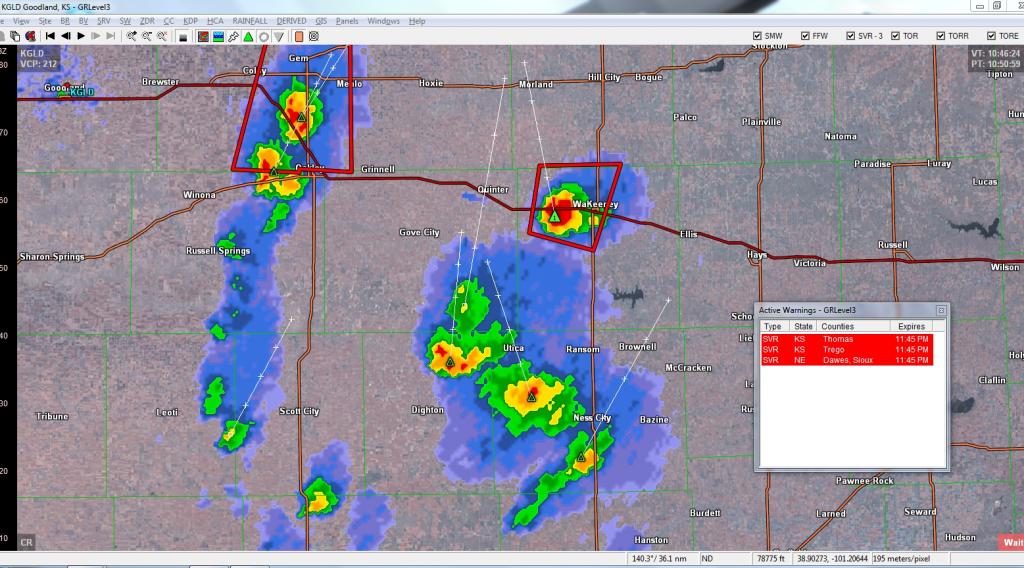Open the Panels menu
The image size is (1024, 568).
tap(347, 21)
